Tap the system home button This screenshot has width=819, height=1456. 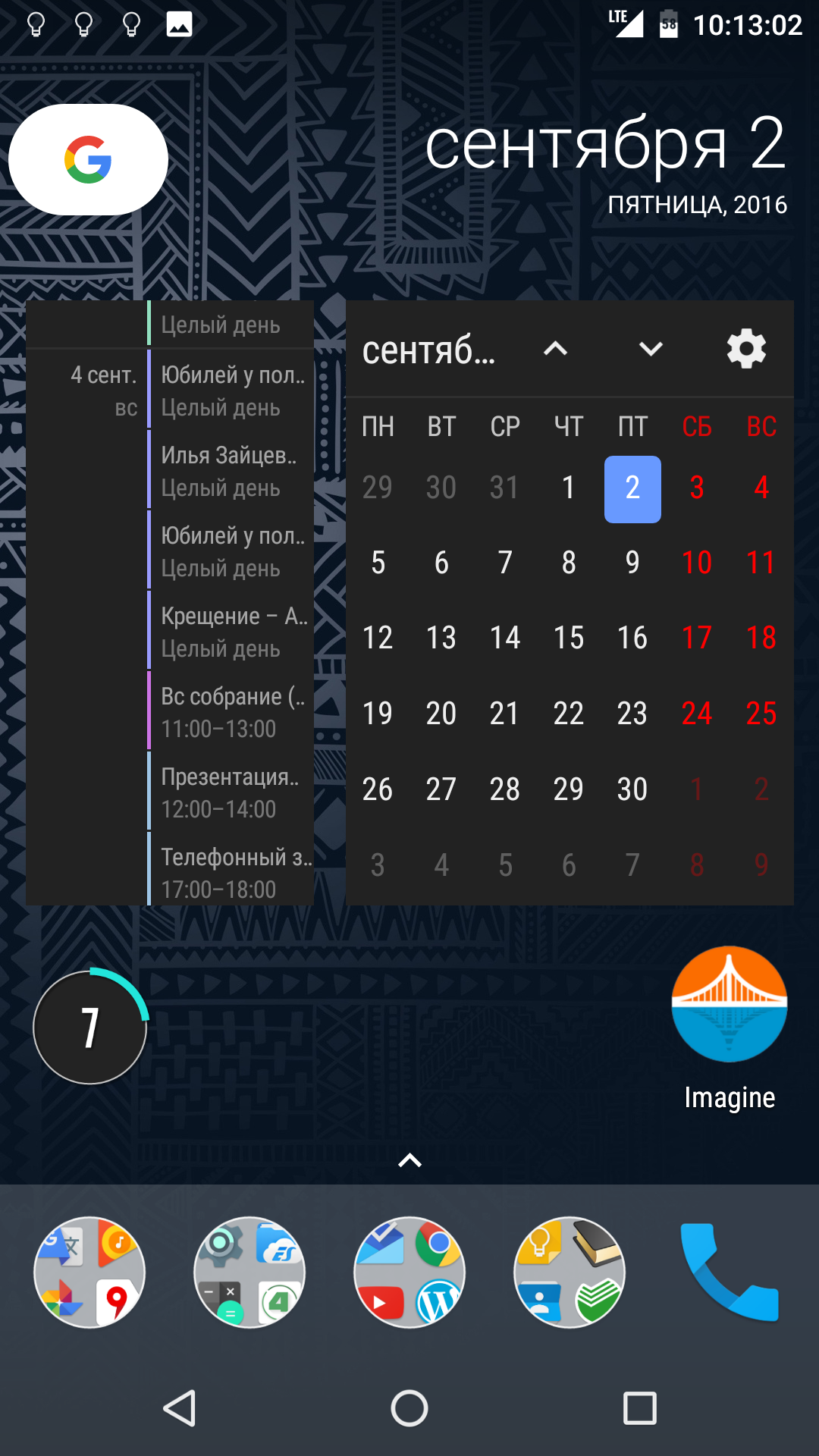[409, 1408]
